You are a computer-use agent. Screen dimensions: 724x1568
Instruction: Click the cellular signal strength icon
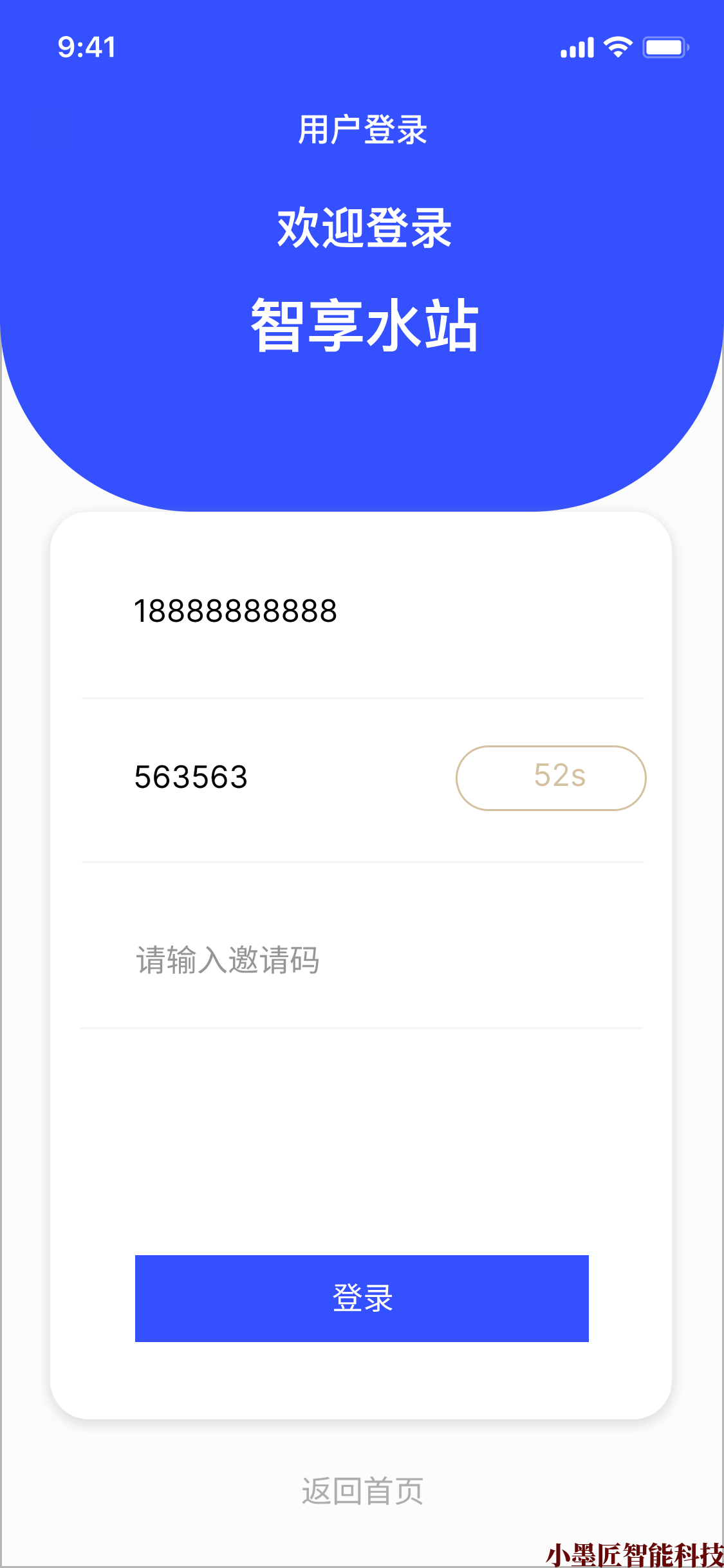click(577, 47)
